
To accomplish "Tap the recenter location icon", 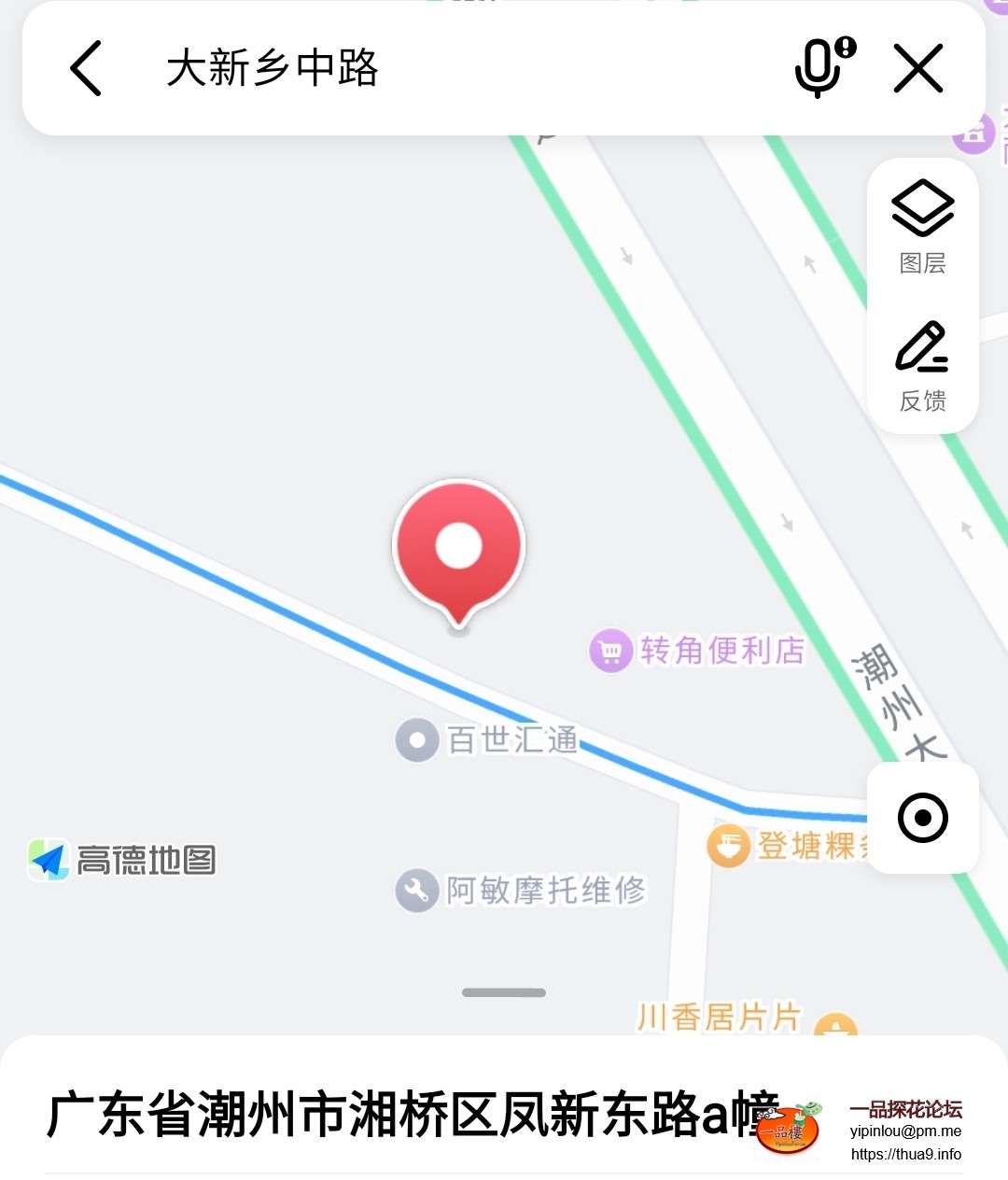I will [922, 818].
